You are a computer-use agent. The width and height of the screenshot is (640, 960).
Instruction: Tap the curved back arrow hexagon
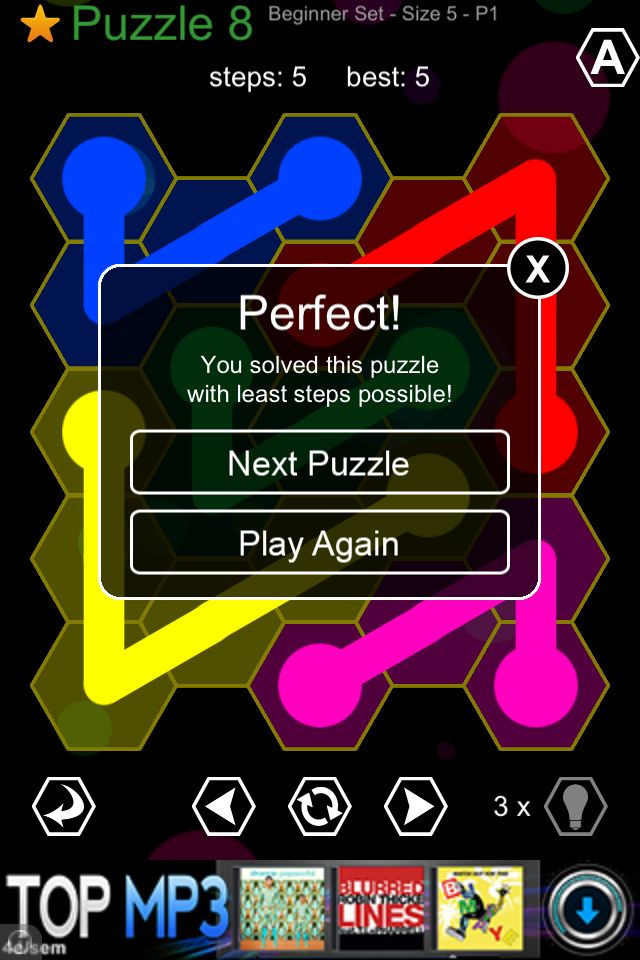tap(64, 805)
